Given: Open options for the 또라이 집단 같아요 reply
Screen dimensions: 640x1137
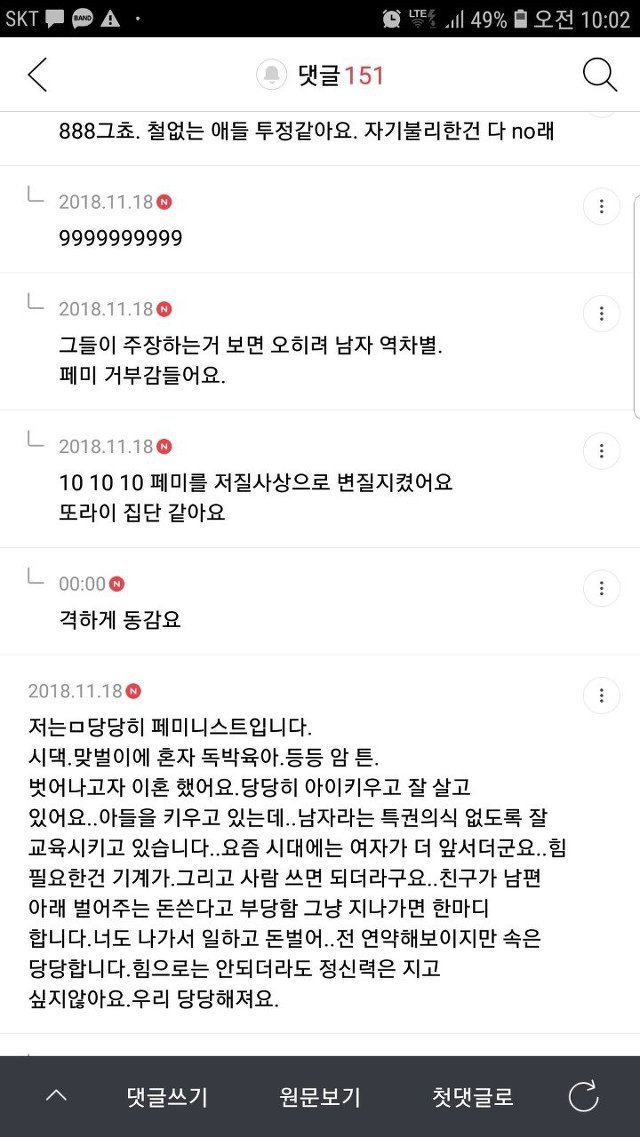Looking at the screenshot, I should (x=602, y=450).
